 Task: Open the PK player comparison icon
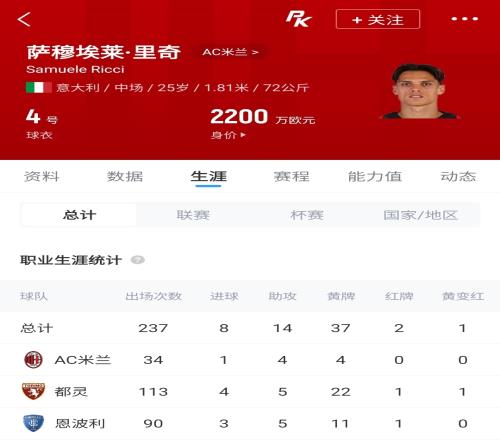click(x=298, y=19)
